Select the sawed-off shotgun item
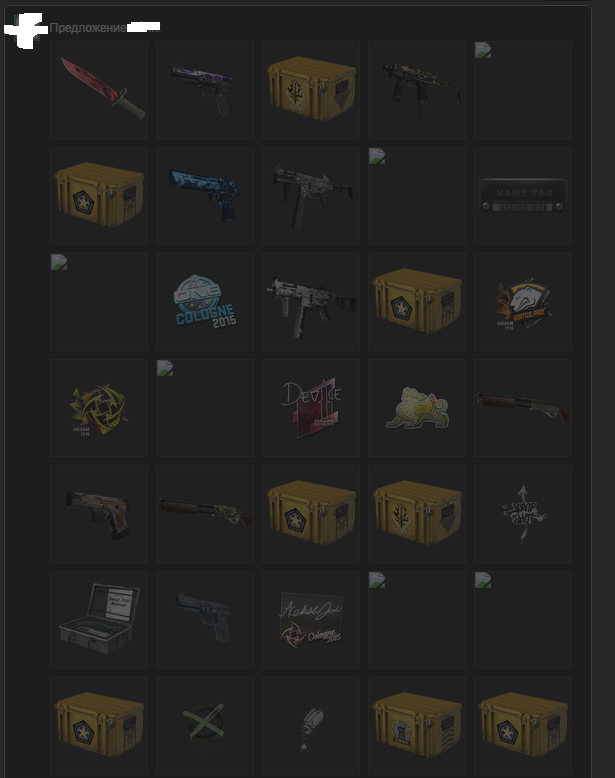The image size is (615, 778). click(523, 408)
